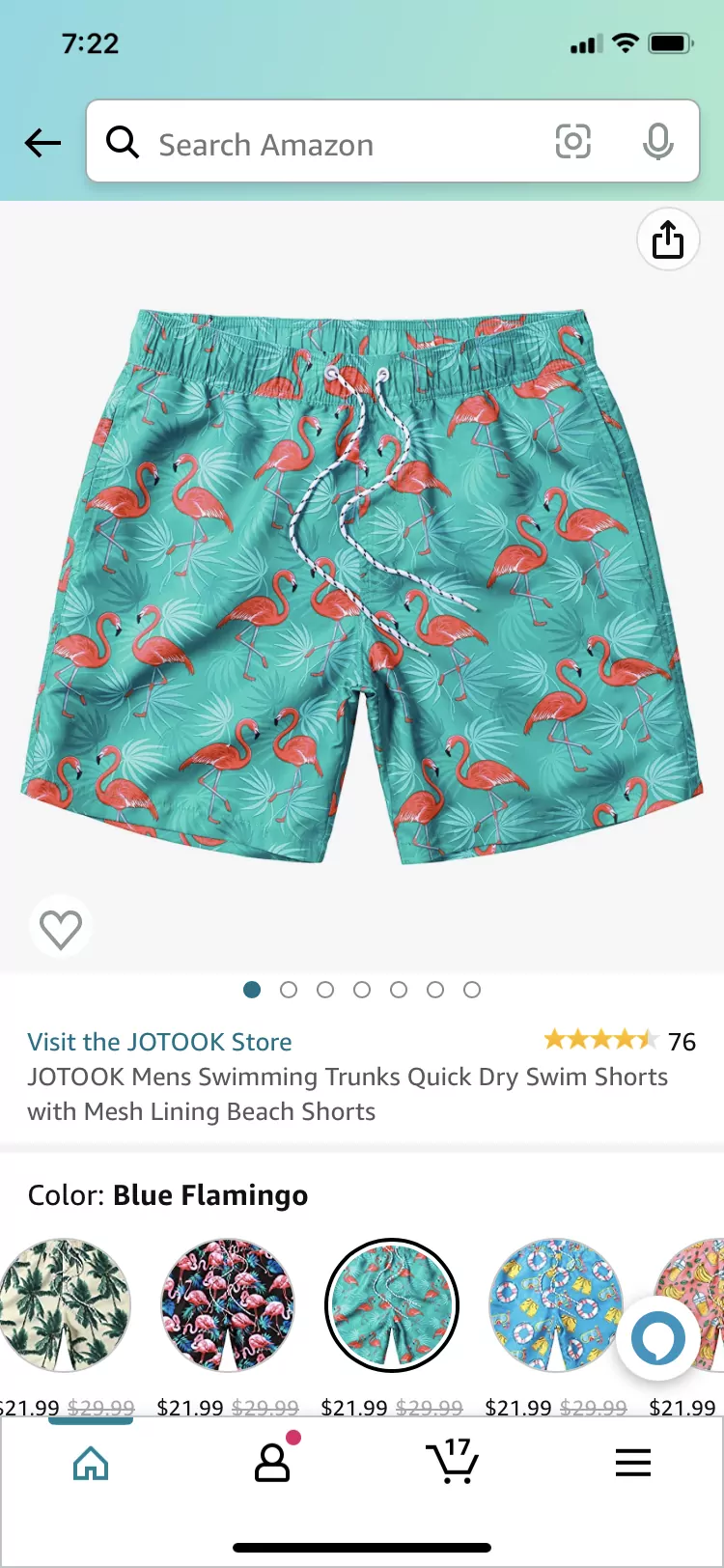The width and height of the screenshot is (724, 1568).
Task: Visit the JOTOOK Store
Action: click(159, 1042)
